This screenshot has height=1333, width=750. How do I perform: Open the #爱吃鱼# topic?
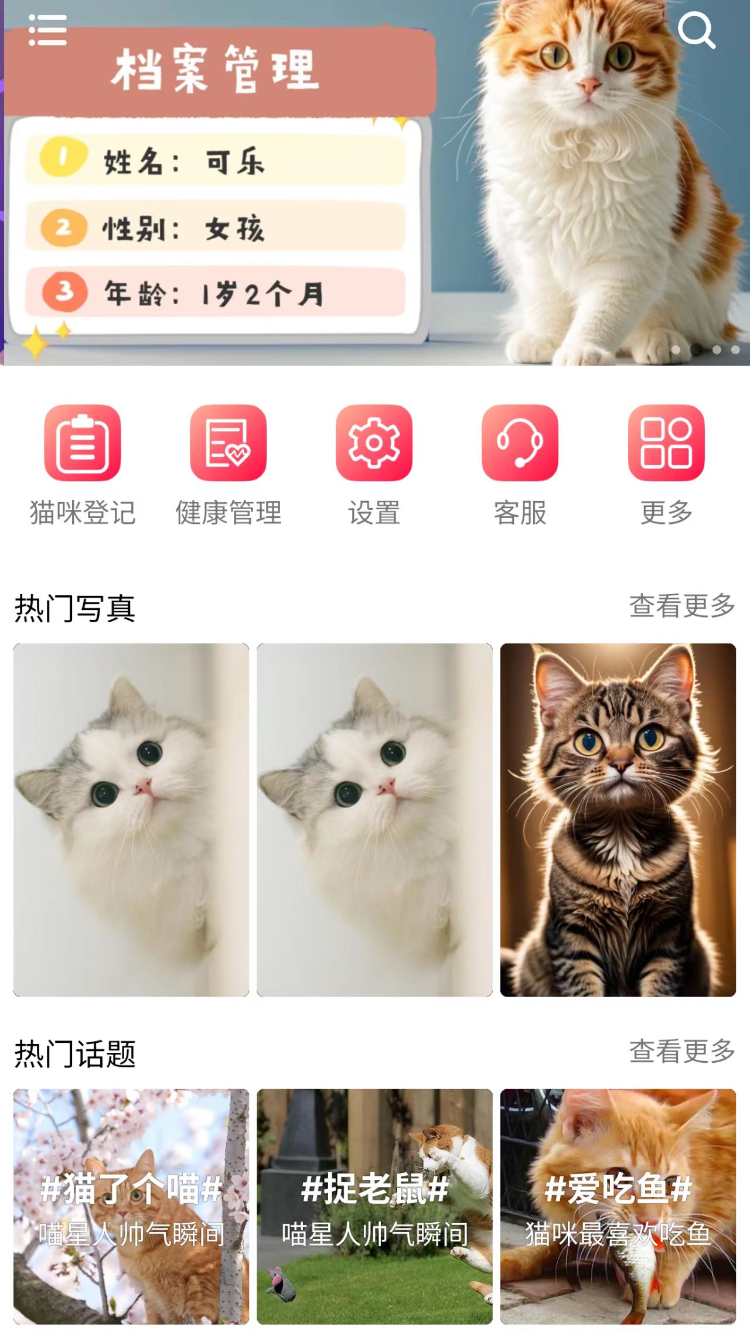[618, 1206]
